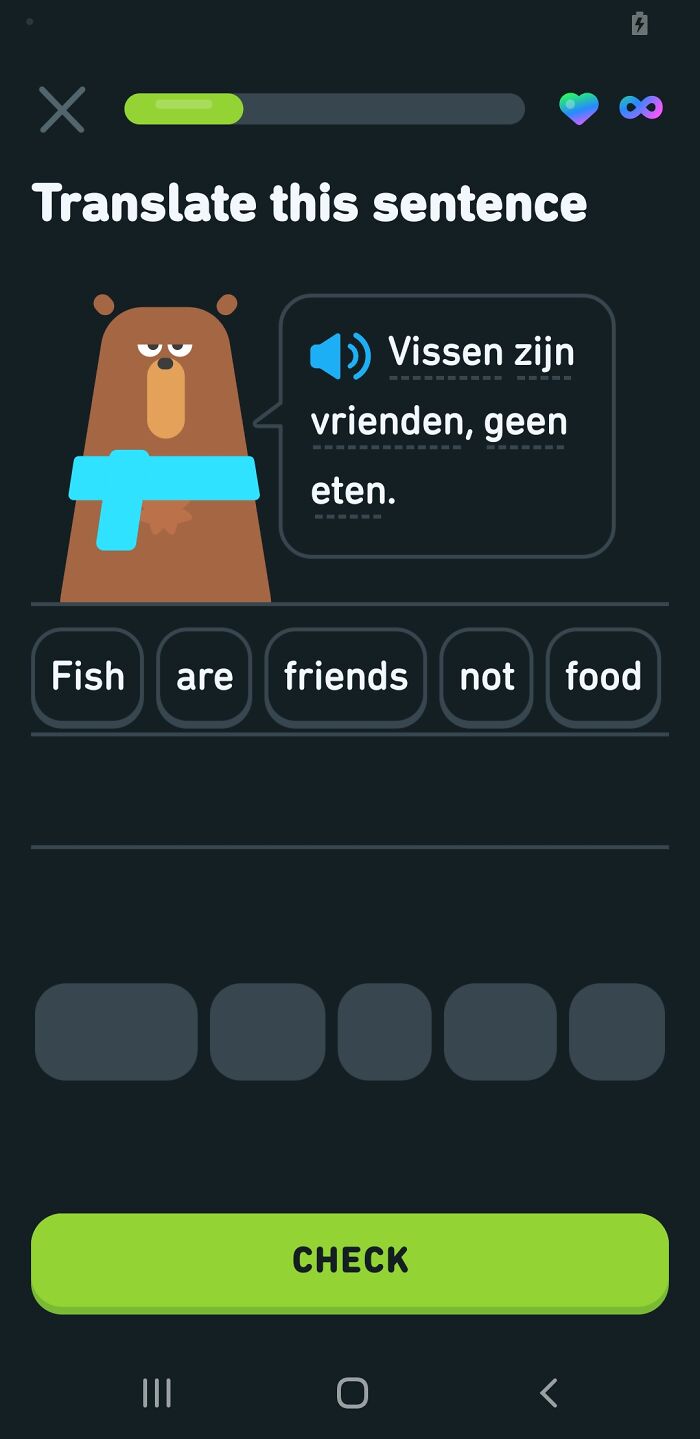Remove the word "are" from the answer

[x=204, y=677]
